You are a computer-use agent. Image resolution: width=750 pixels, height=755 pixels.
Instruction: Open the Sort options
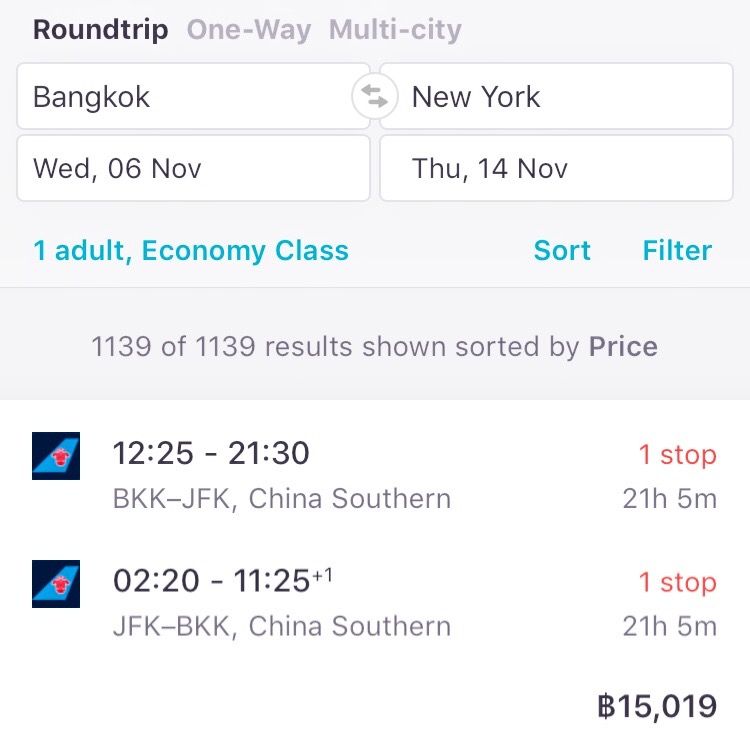click(562, 250)
